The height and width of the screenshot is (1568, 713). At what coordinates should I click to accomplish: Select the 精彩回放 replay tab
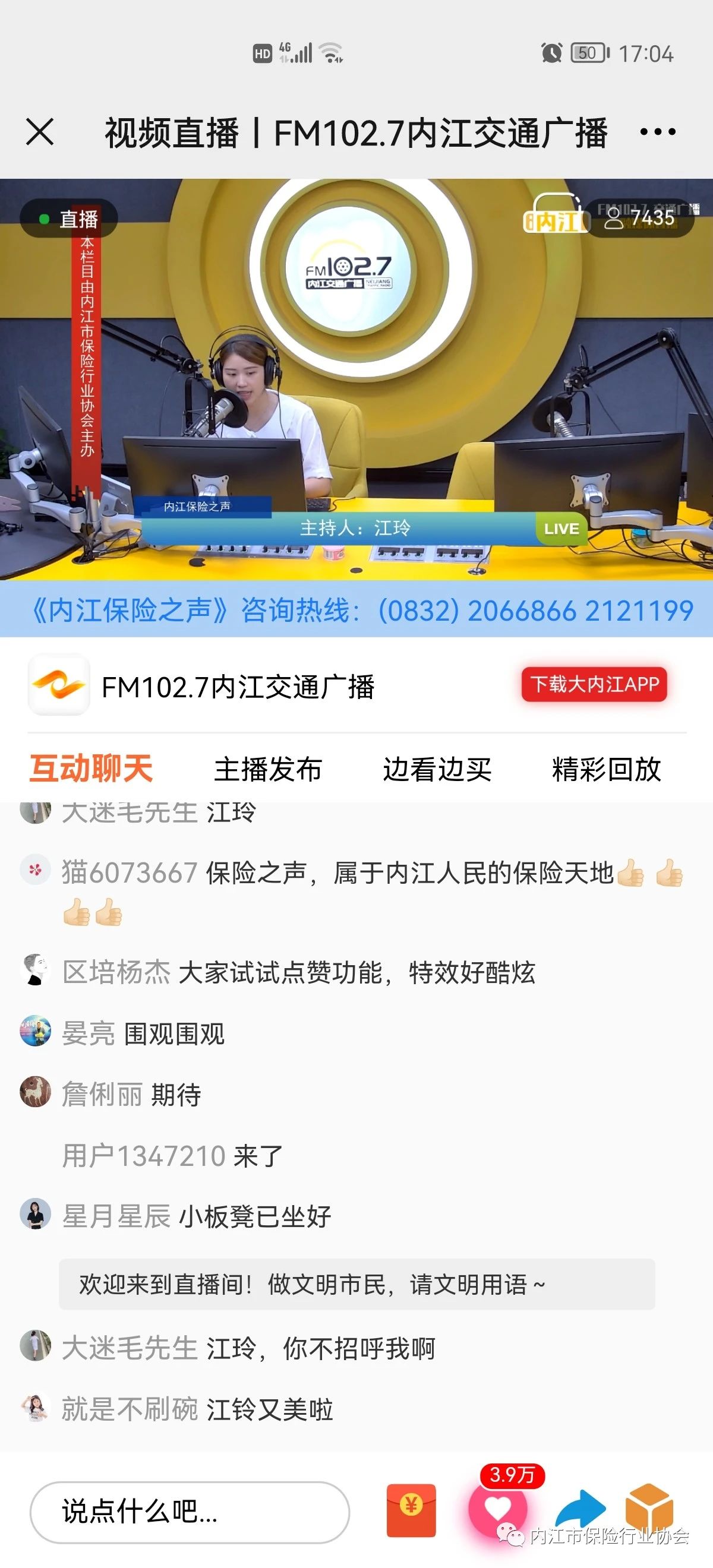pyautogui.click(x=606, y=769)
